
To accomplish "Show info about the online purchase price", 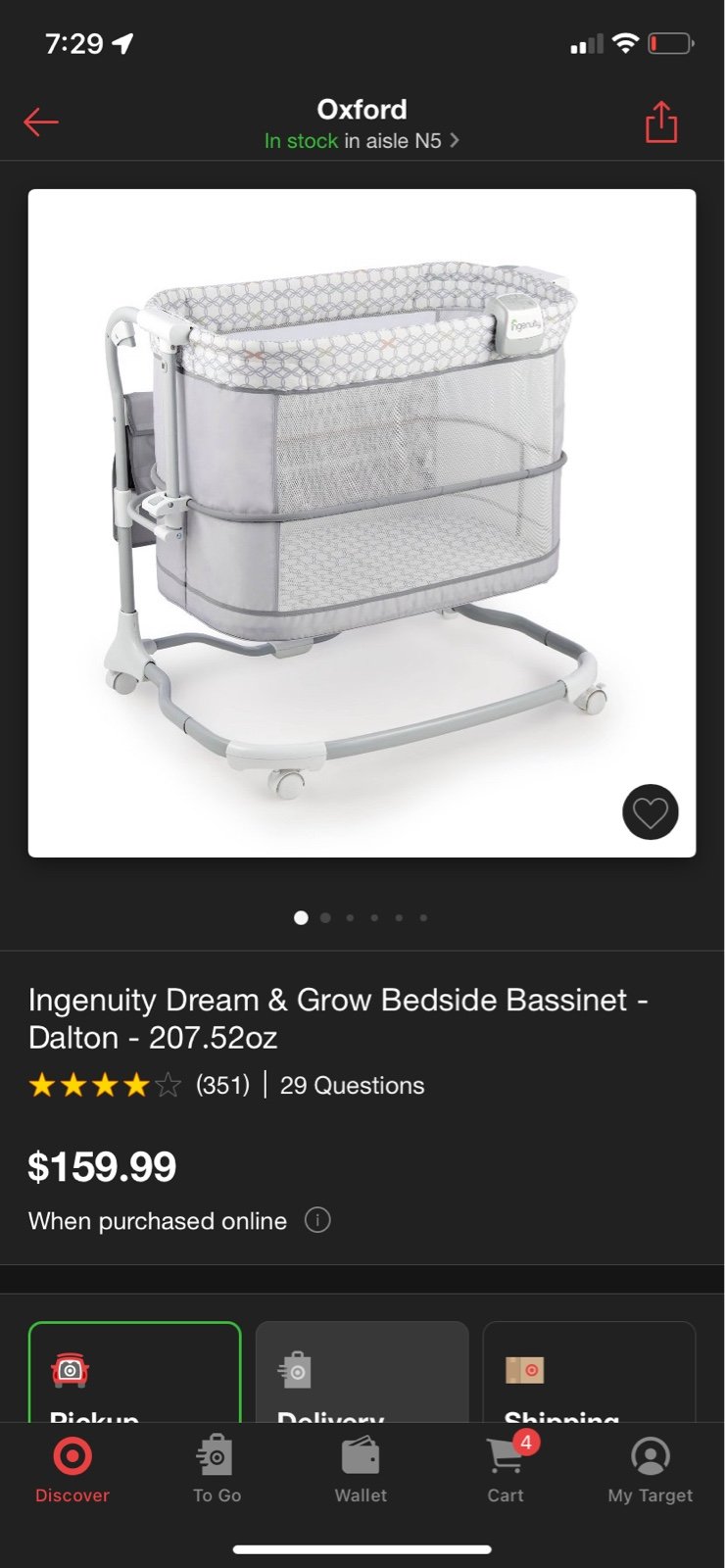I will pyautogui.click(x=317, y=1220).
